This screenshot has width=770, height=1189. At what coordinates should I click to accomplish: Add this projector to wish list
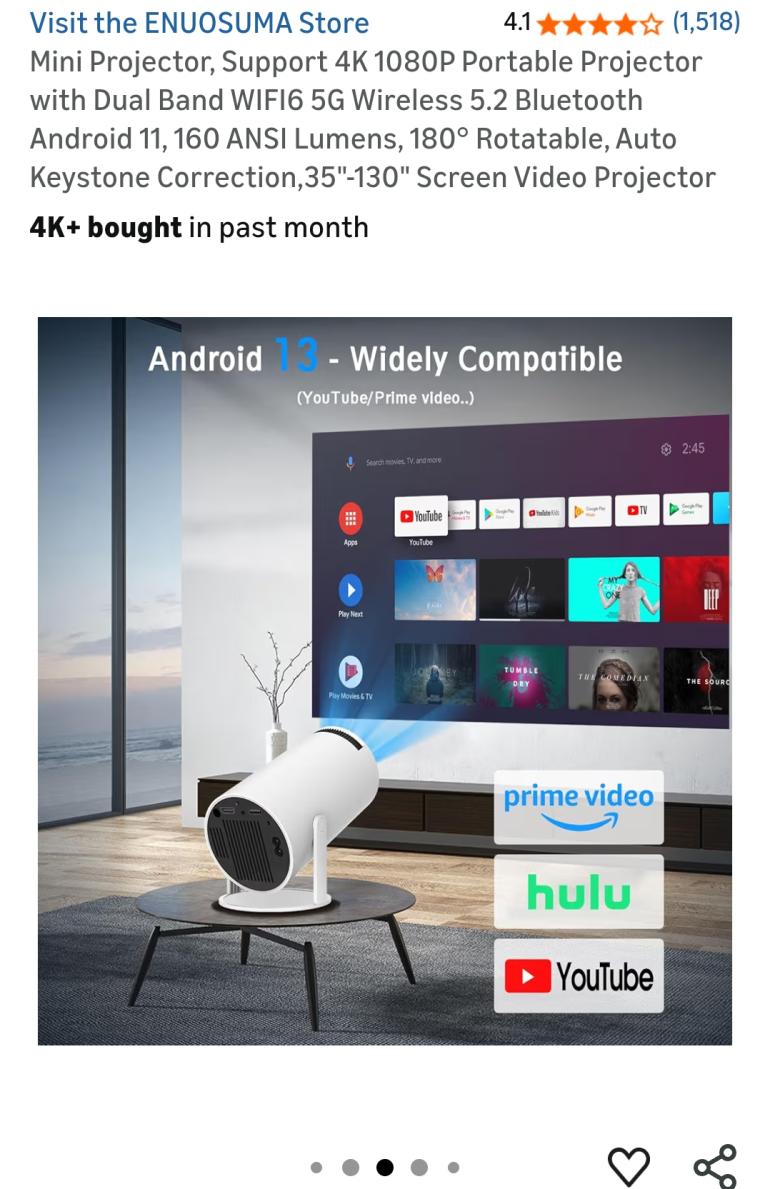click(629, 1166)
